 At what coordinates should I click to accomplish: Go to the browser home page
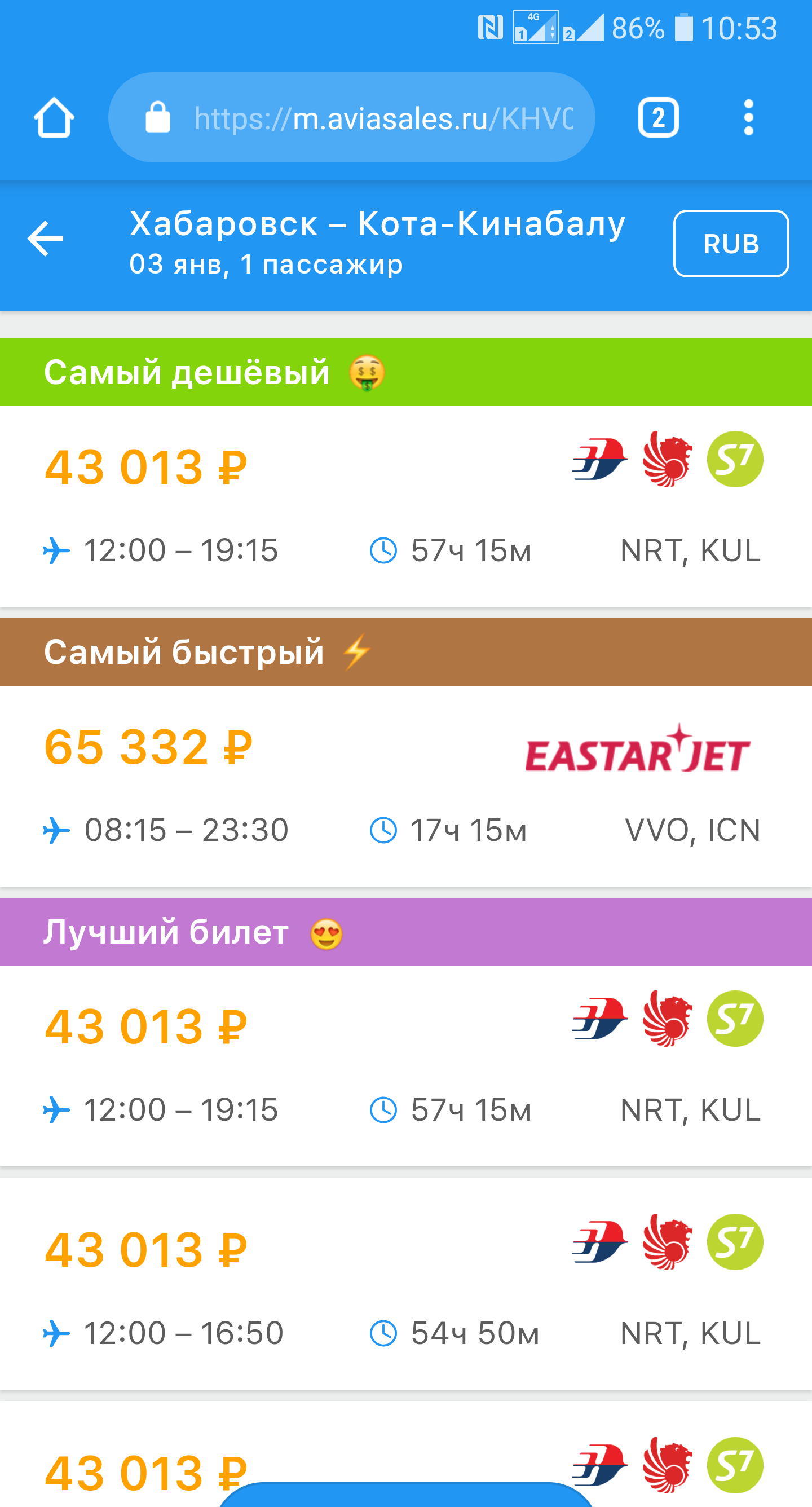tap(54, 117)
